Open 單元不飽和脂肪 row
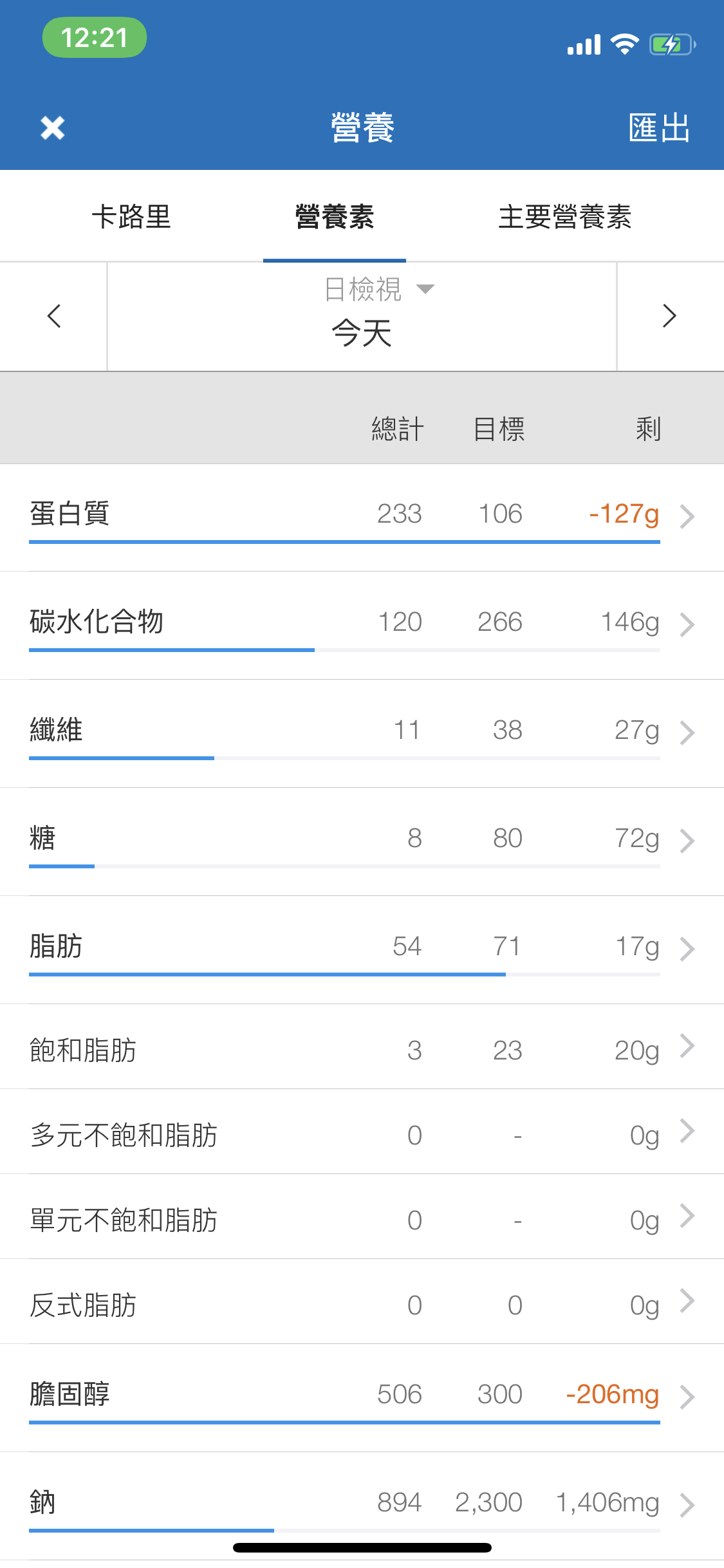724x1568 pixels. tap(362, 1217)
